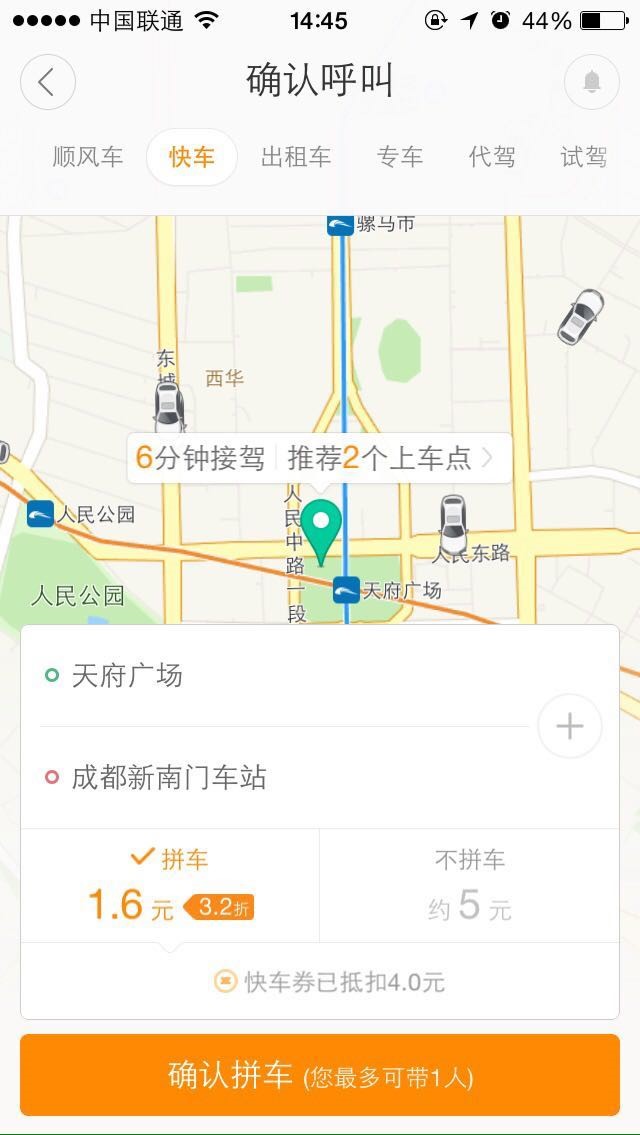Open the 试驾 tab

click(584, 157)
